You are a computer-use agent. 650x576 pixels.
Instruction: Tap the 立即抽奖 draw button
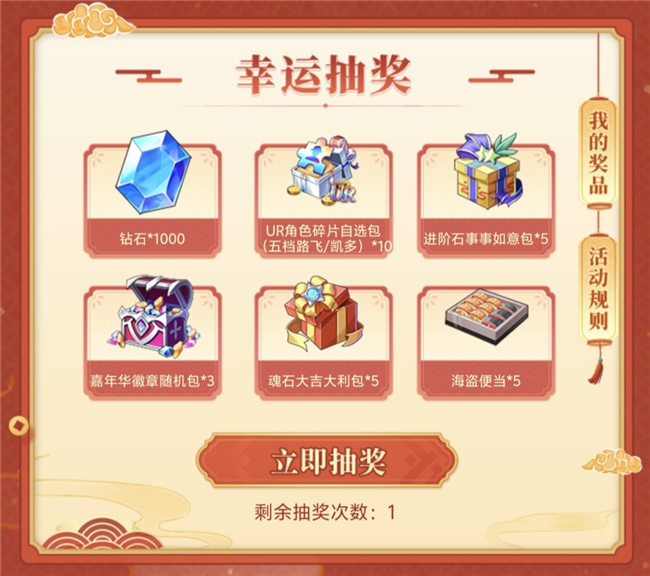[327, 461]
